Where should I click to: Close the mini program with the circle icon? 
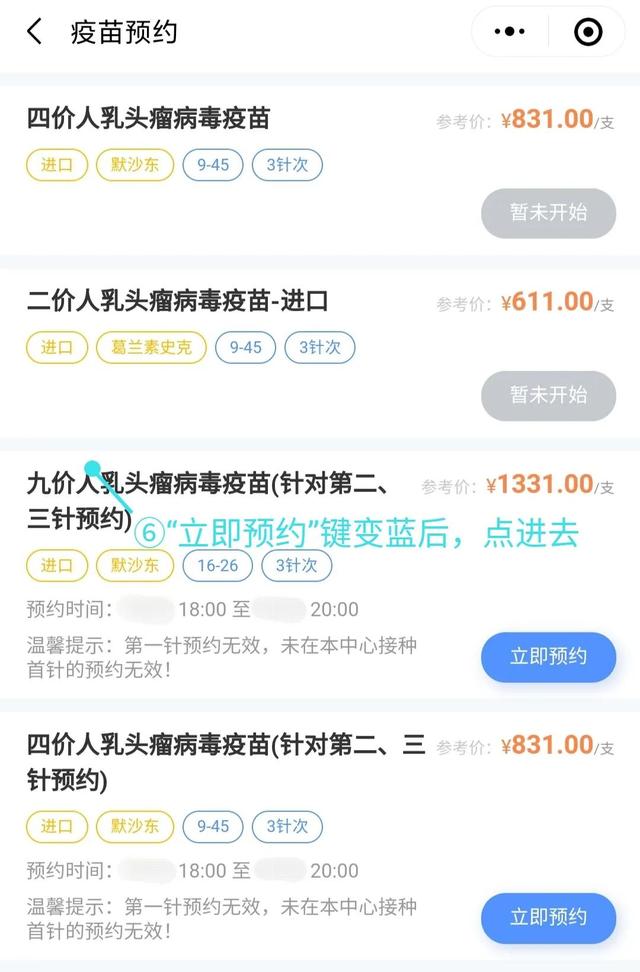[x=588, y=32]
